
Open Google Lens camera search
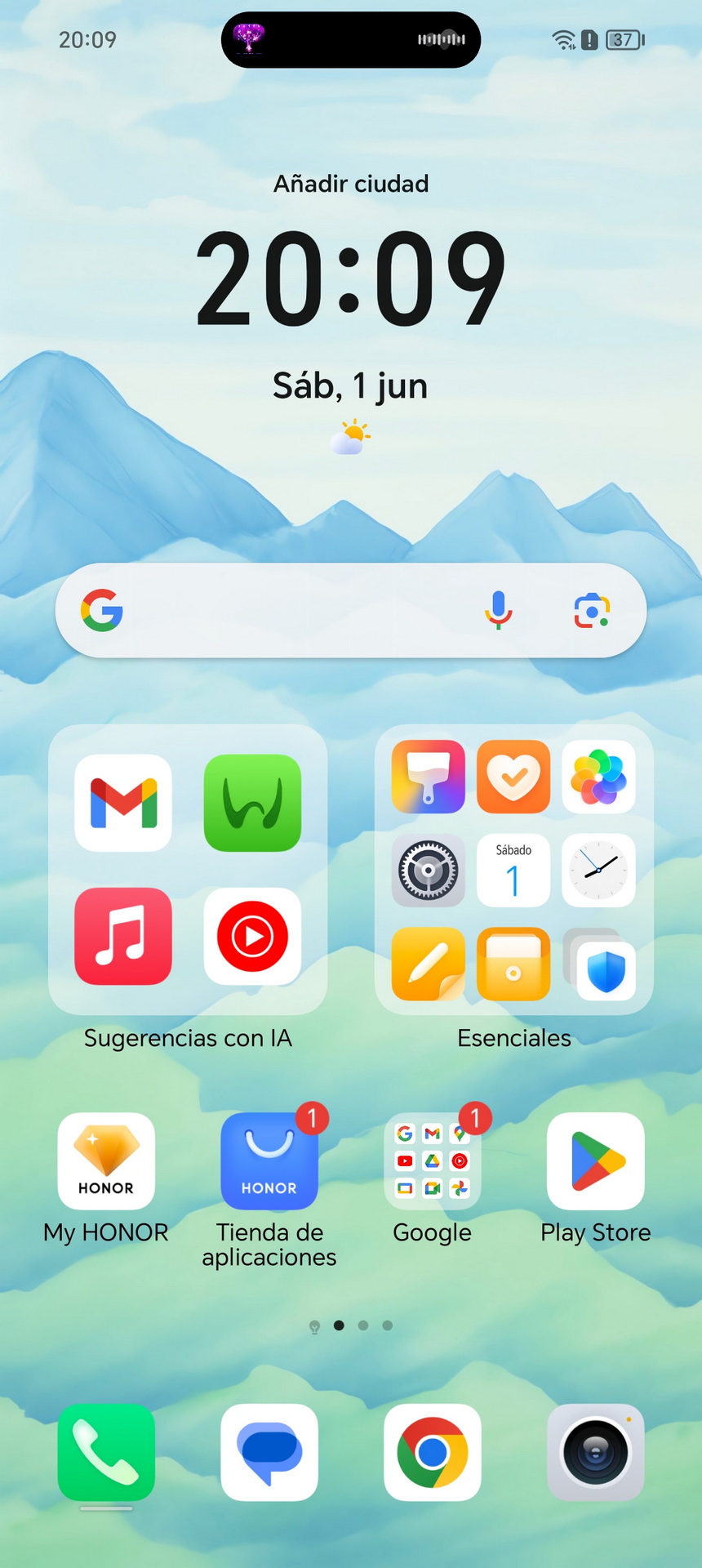point(592,611)
